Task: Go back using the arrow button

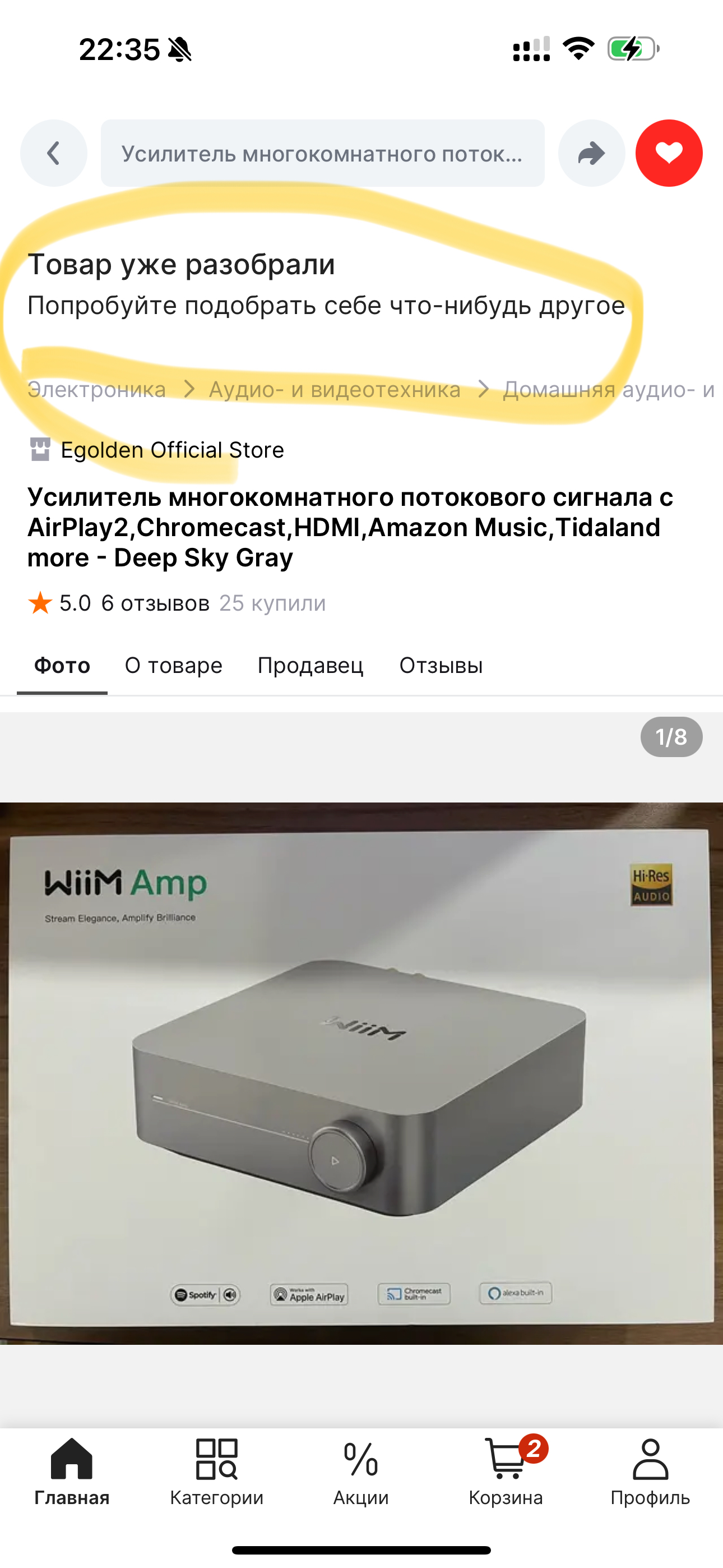Action: pyautogui.click(x=54, y=153)
